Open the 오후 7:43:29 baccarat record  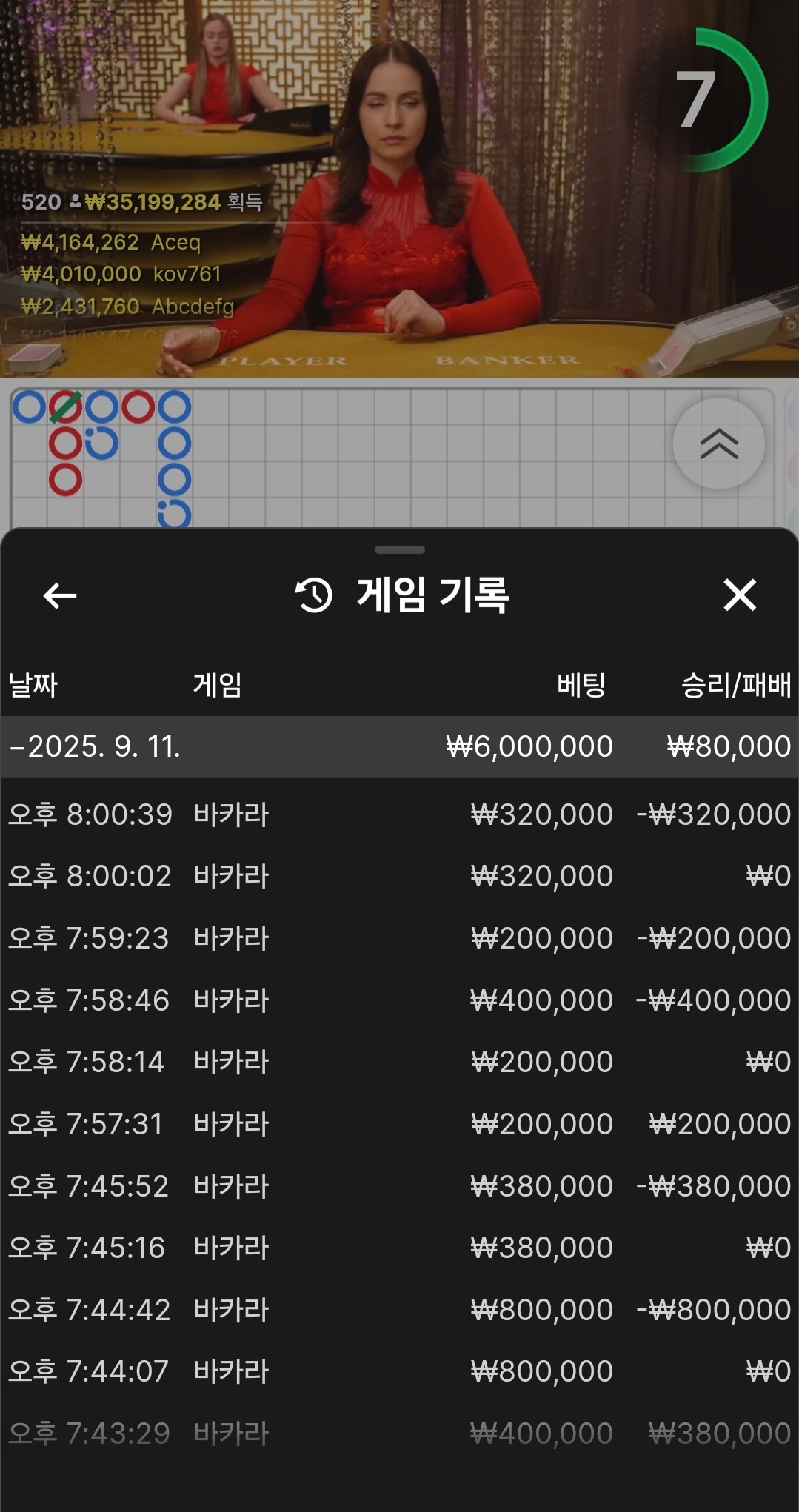coord(400,1434)
